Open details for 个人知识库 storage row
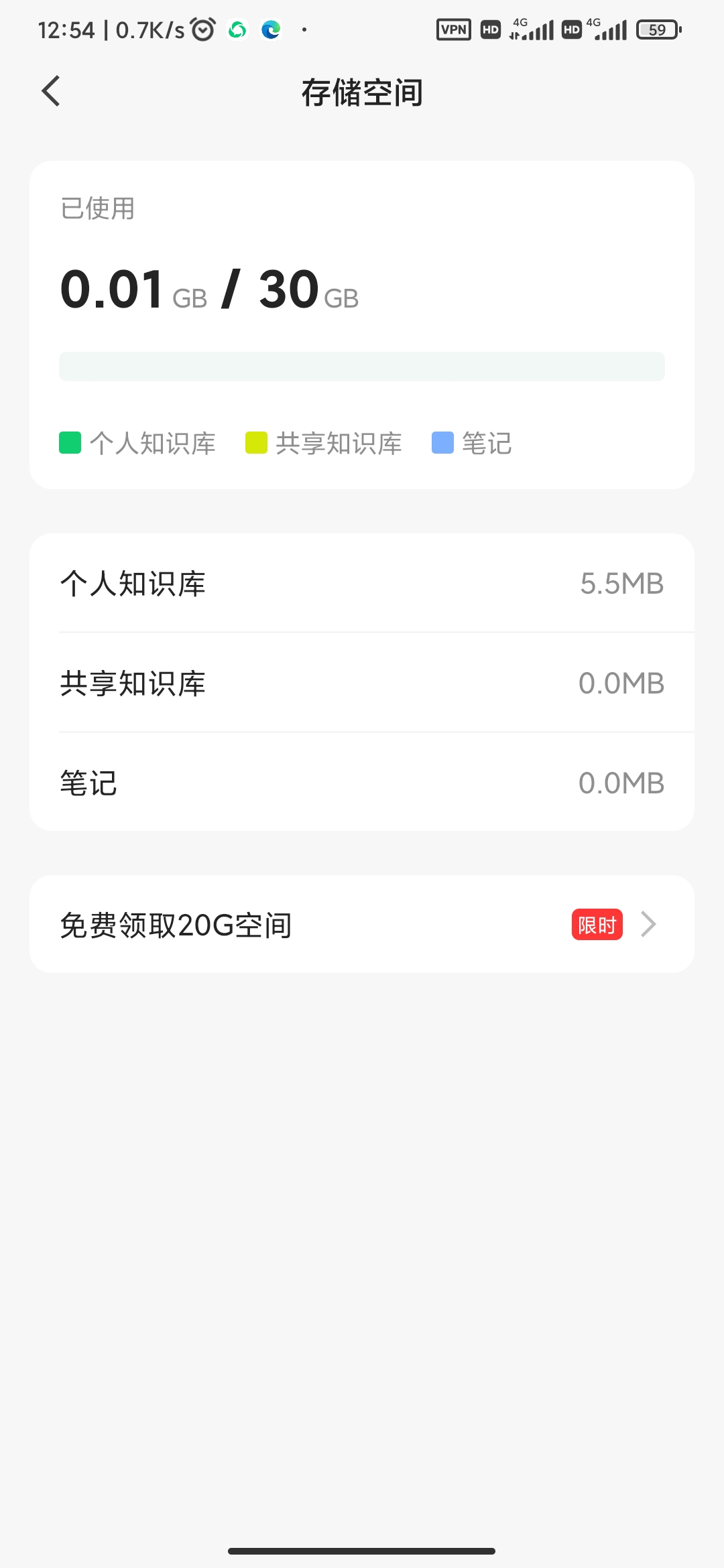The height and width of the screenshot is (1568, 724). click(x=362, y=583)
